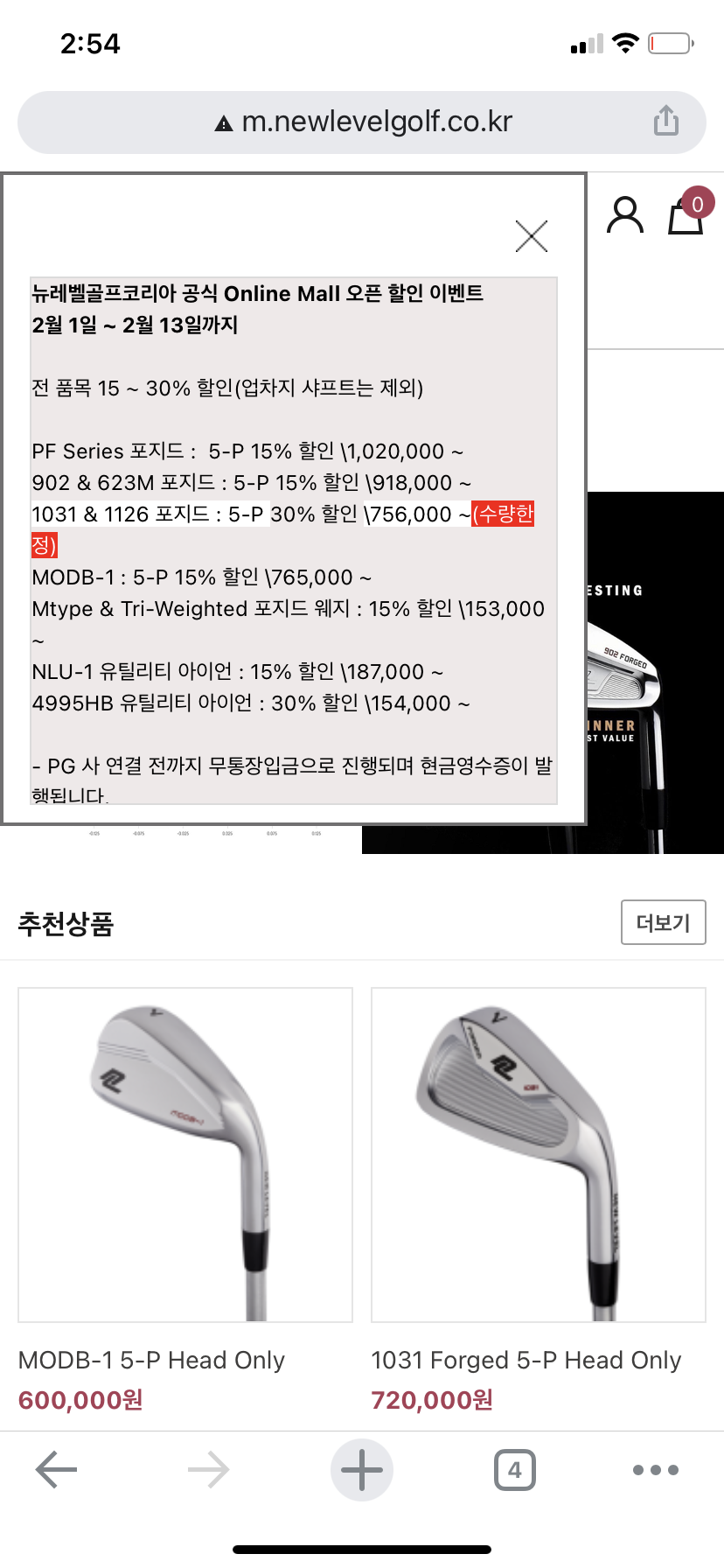Tap the 더보기 button for recommended products

click(x=663, y=922)
